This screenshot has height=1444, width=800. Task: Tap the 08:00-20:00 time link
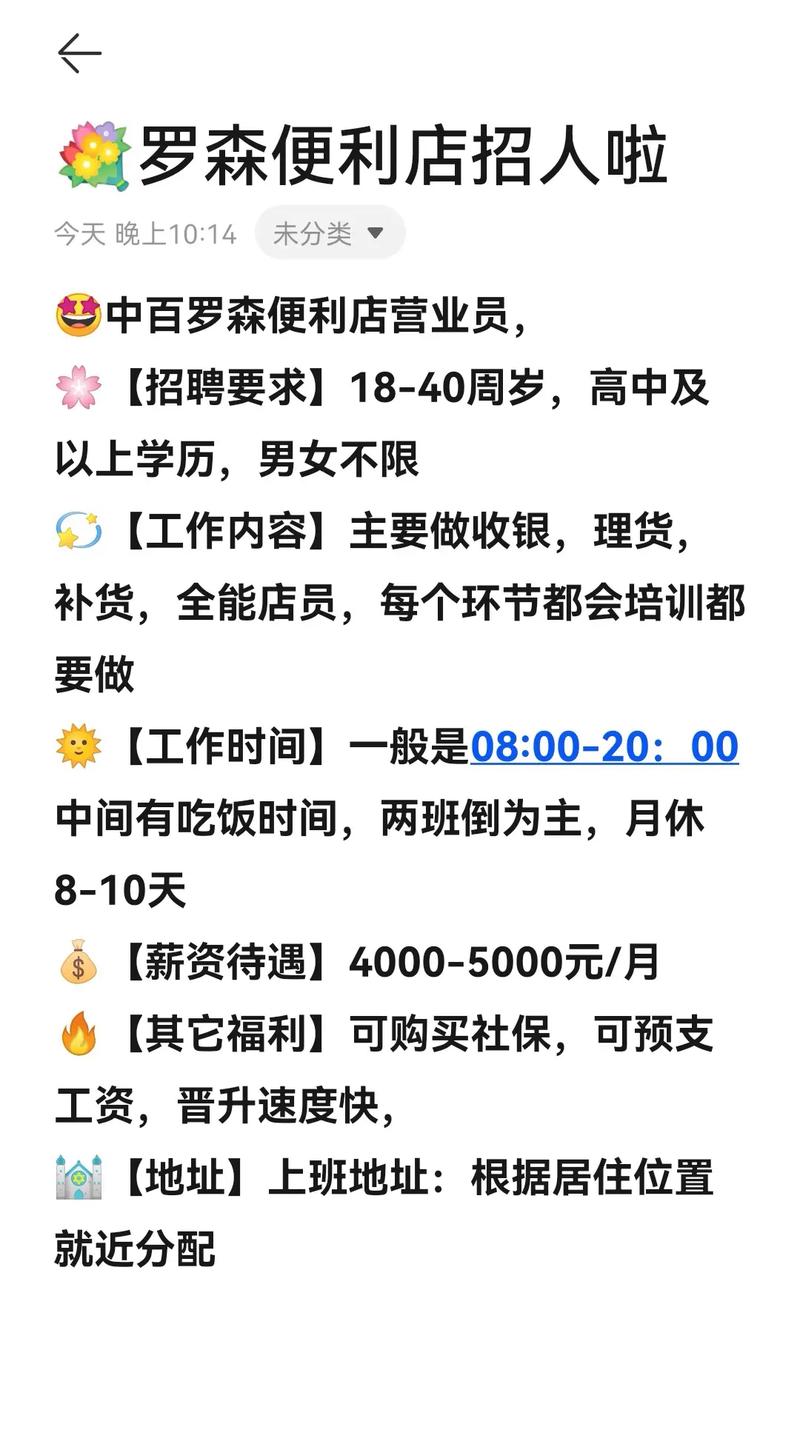coord(603,747)
